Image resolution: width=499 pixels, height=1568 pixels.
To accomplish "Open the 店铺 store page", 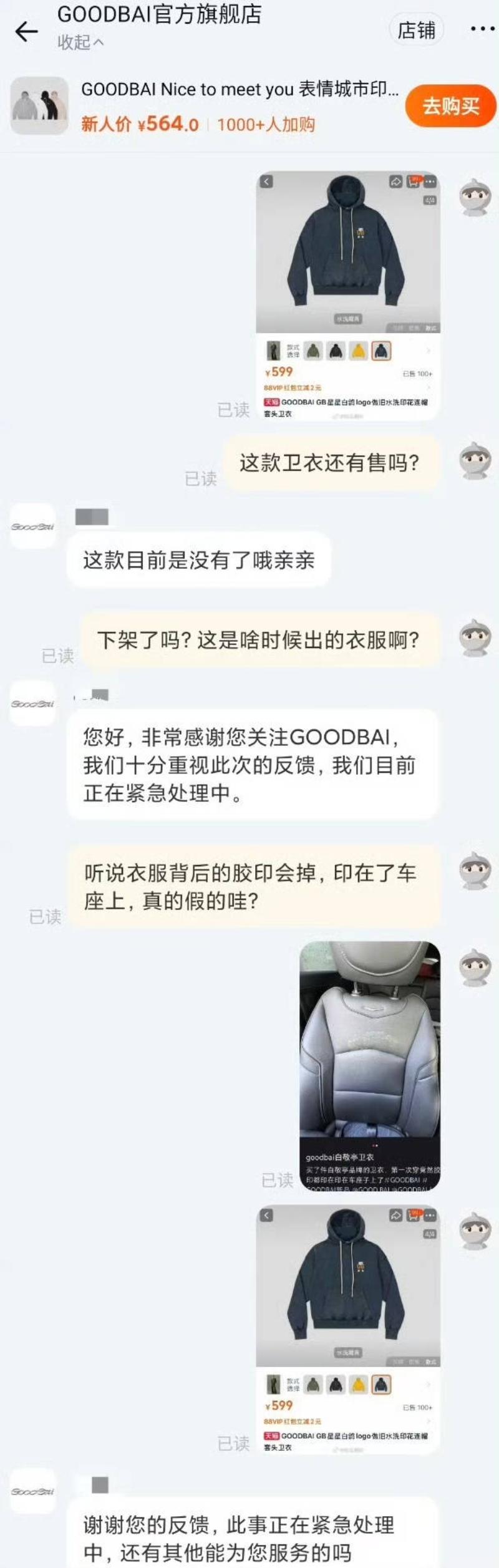I will 416,30.
